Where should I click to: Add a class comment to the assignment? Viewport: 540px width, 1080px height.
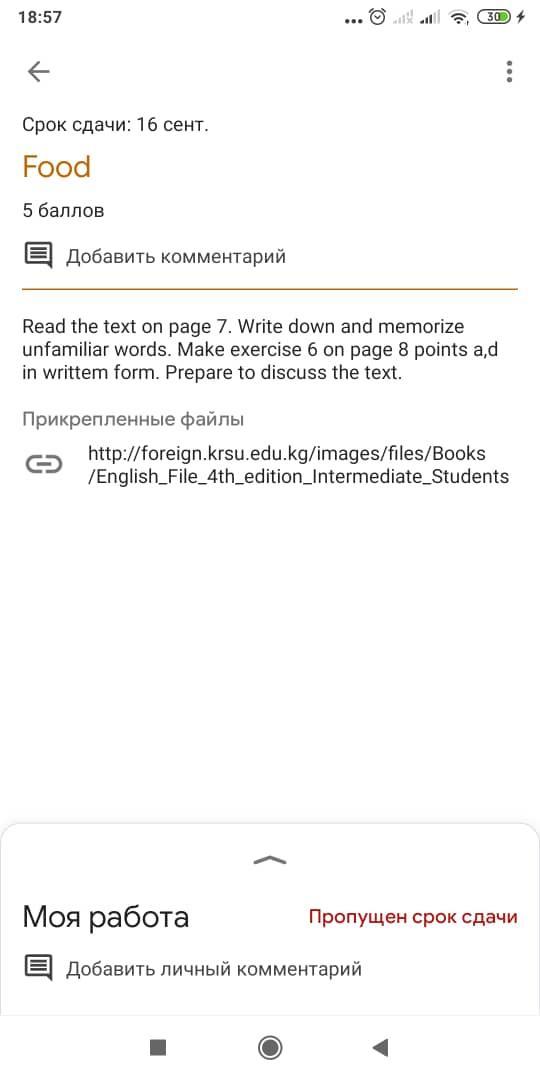click(x=155, y=256)
